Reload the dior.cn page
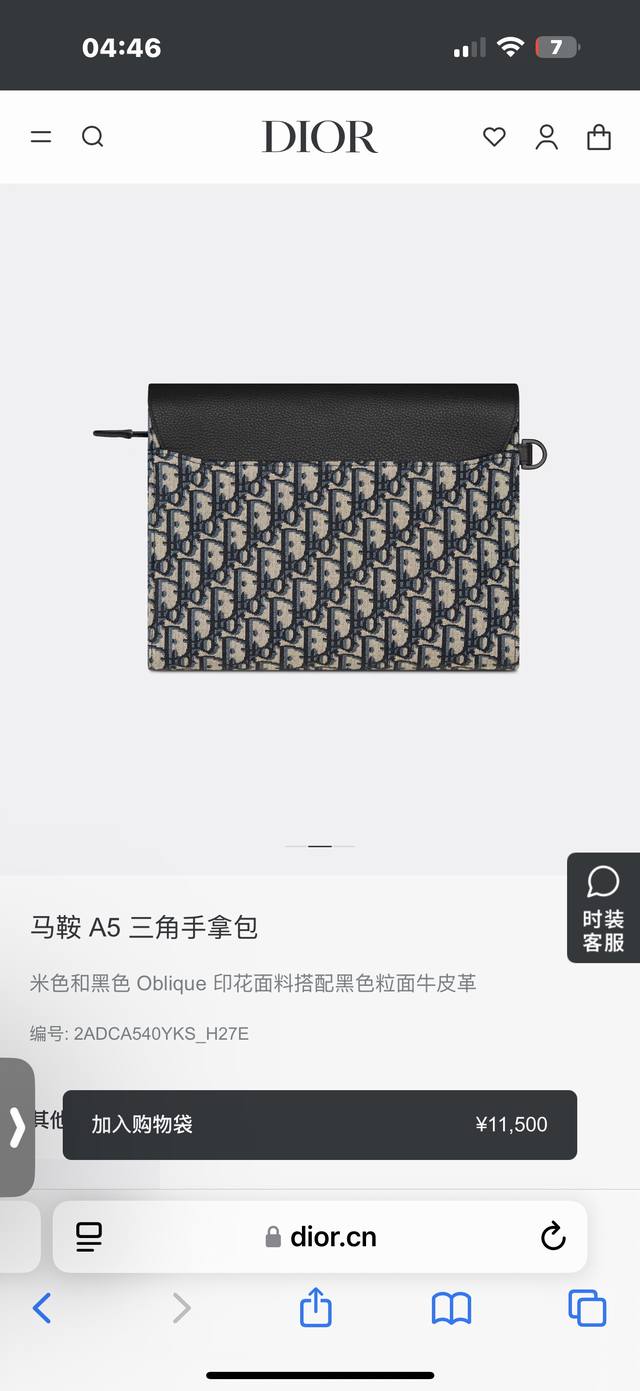 (x=553, y=1237)
